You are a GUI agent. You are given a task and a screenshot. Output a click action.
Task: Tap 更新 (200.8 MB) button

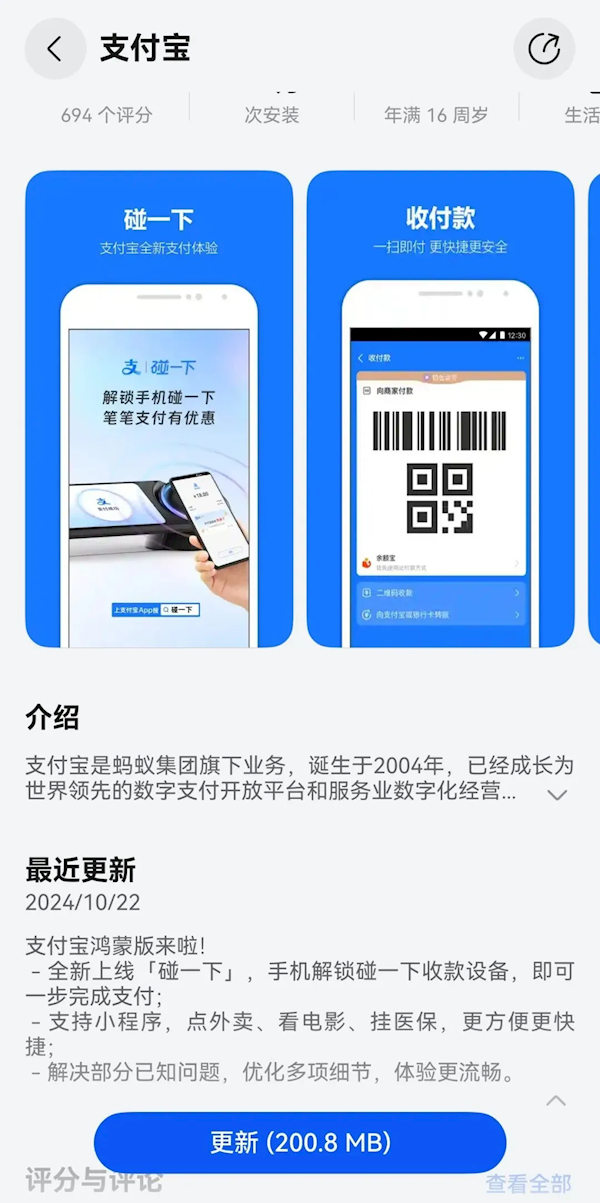click(x=300, y=1142)
